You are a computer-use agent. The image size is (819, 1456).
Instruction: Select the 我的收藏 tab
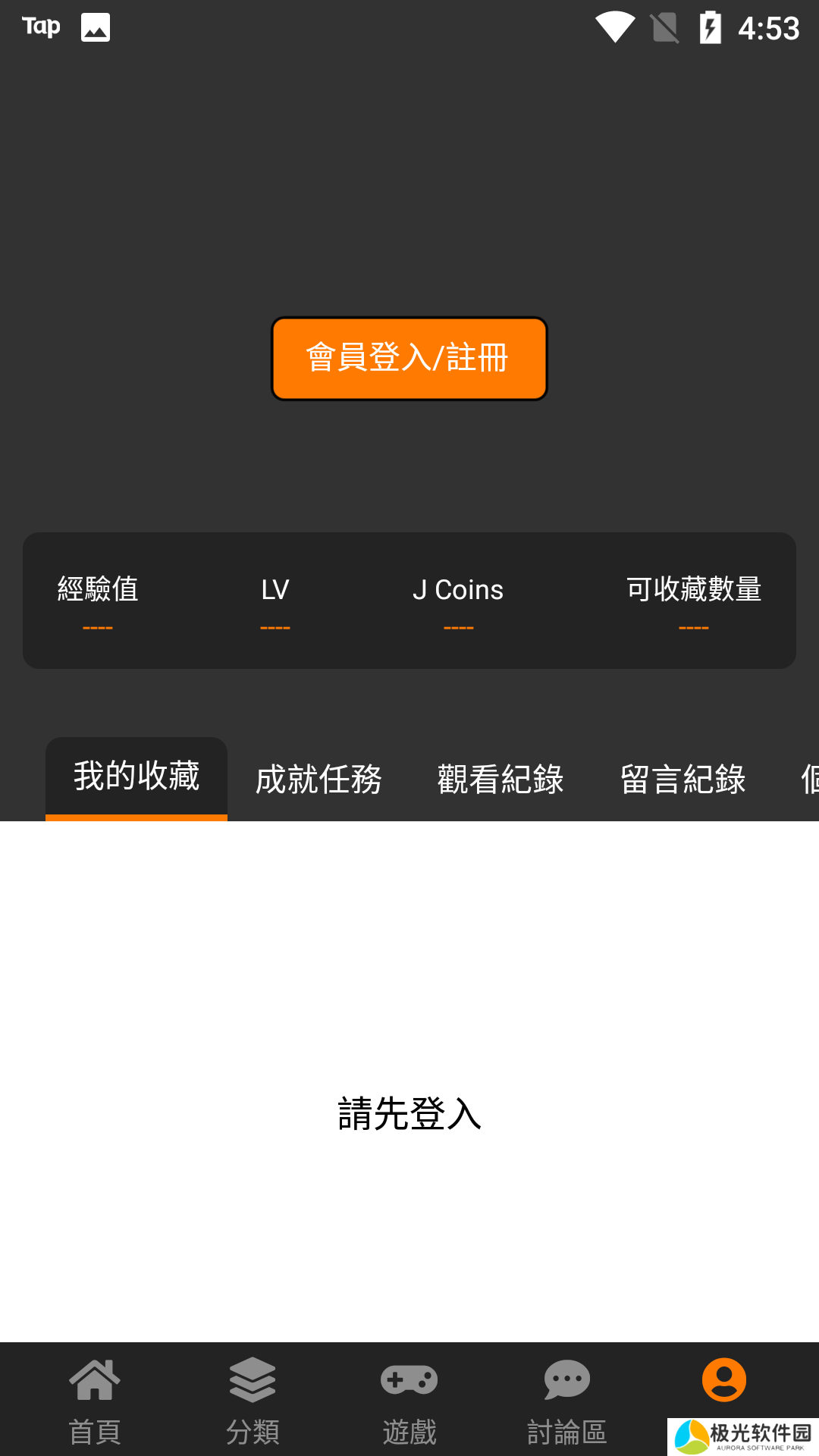click(x=136, y=777)
